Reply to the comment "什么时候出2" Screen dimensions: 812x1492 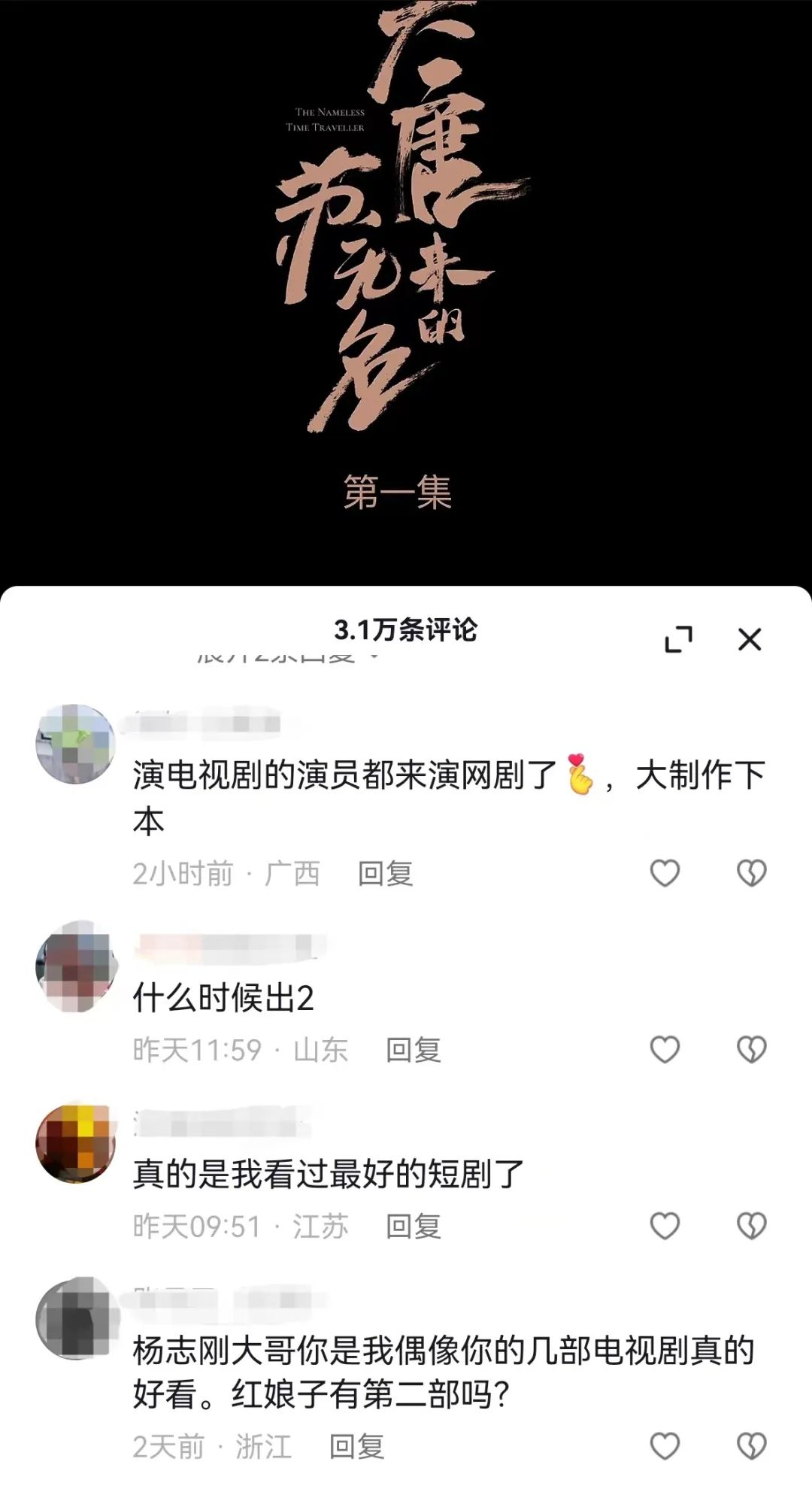pos(413,1050)
